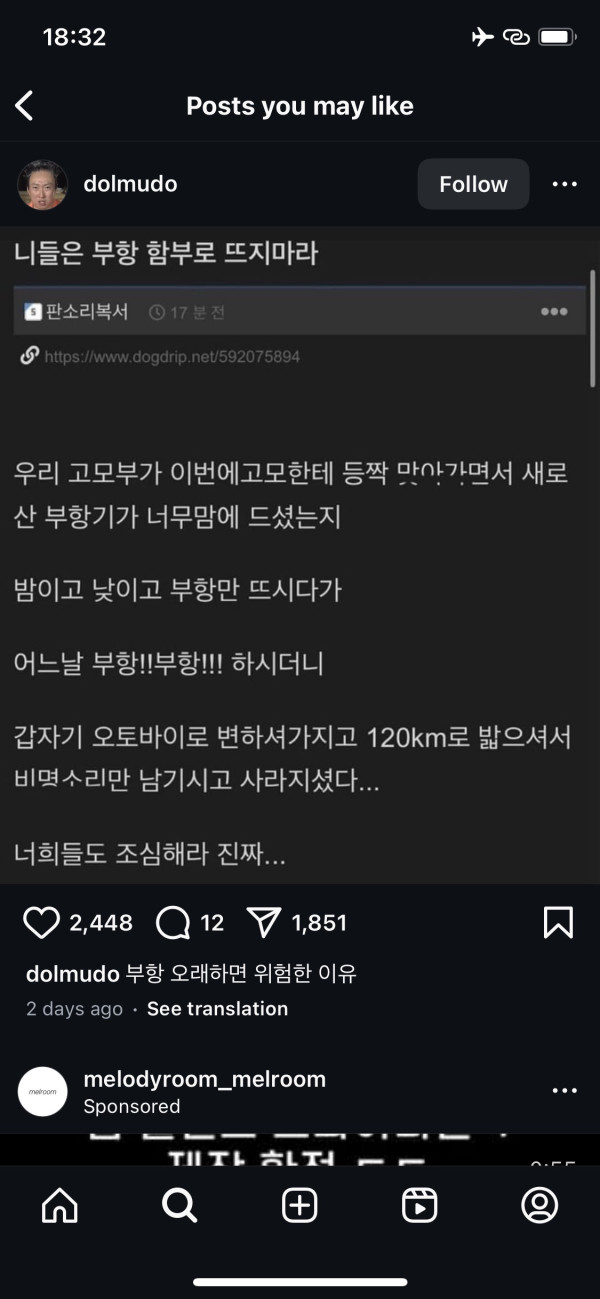View dolmudo's post image

300,560
